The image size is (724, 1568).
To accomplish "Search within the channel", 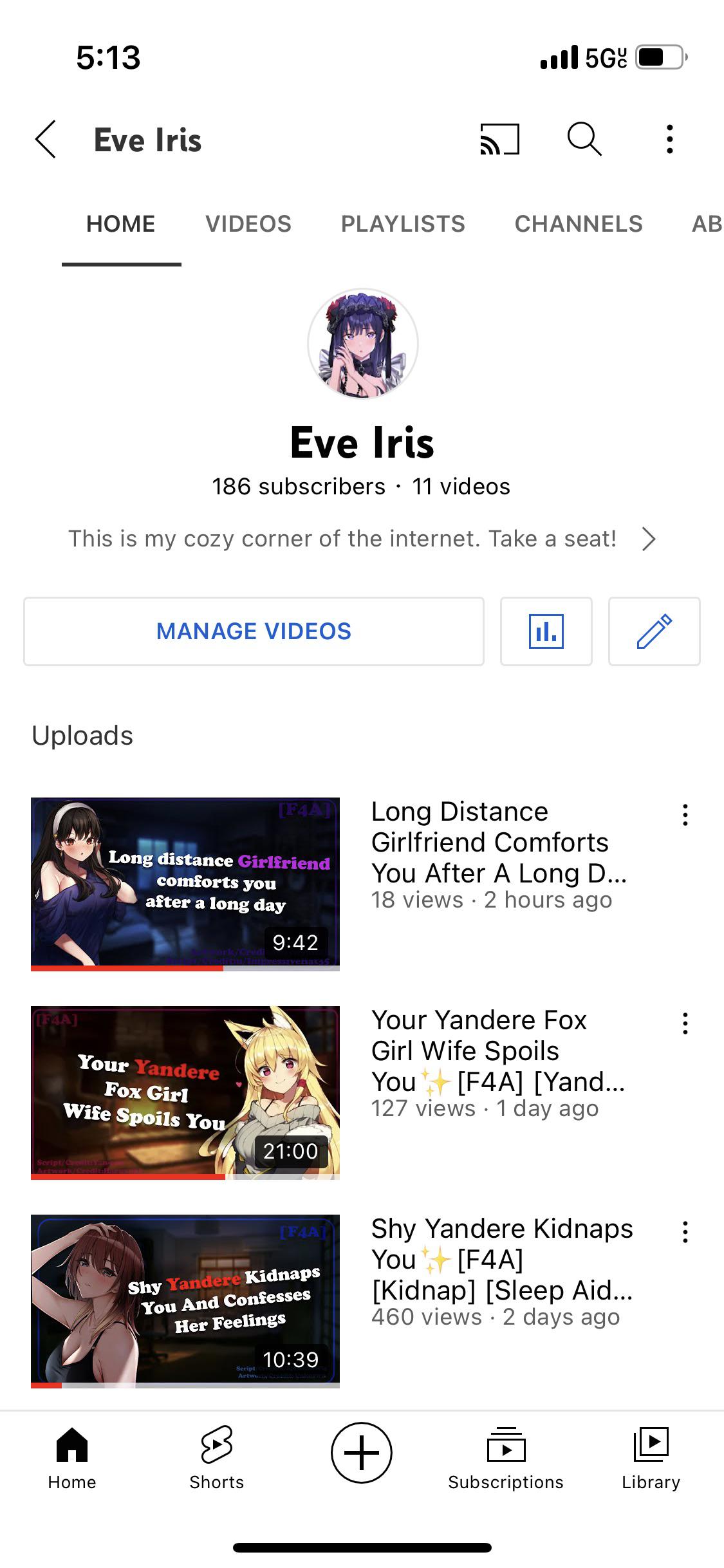I will 584,139.
